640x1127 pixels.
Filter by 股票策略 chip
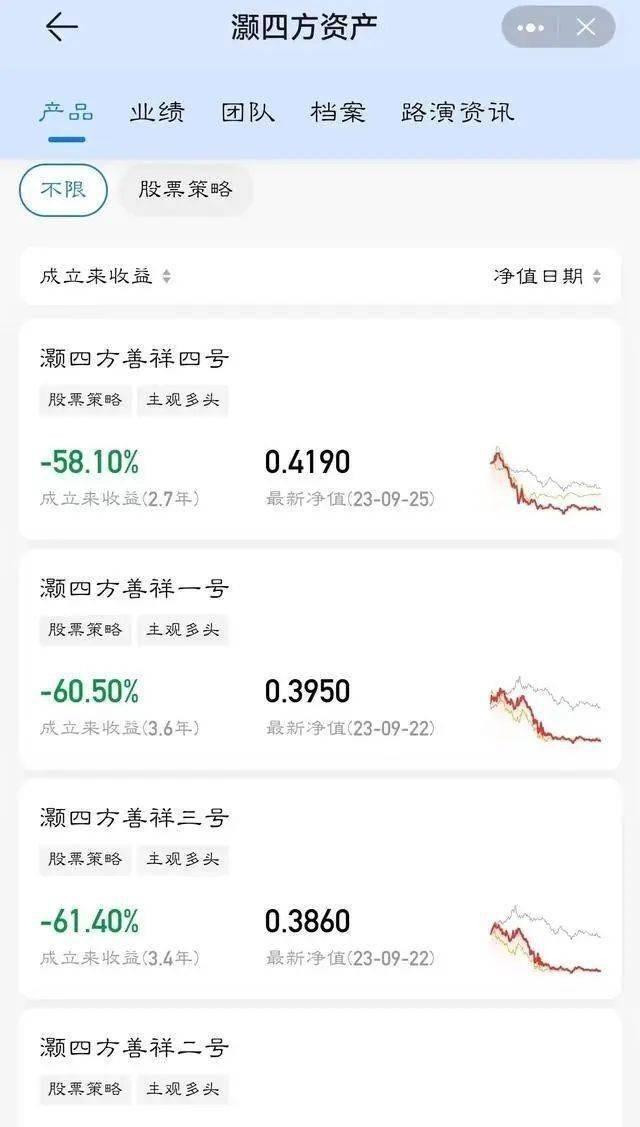click(x=186, y=190)
